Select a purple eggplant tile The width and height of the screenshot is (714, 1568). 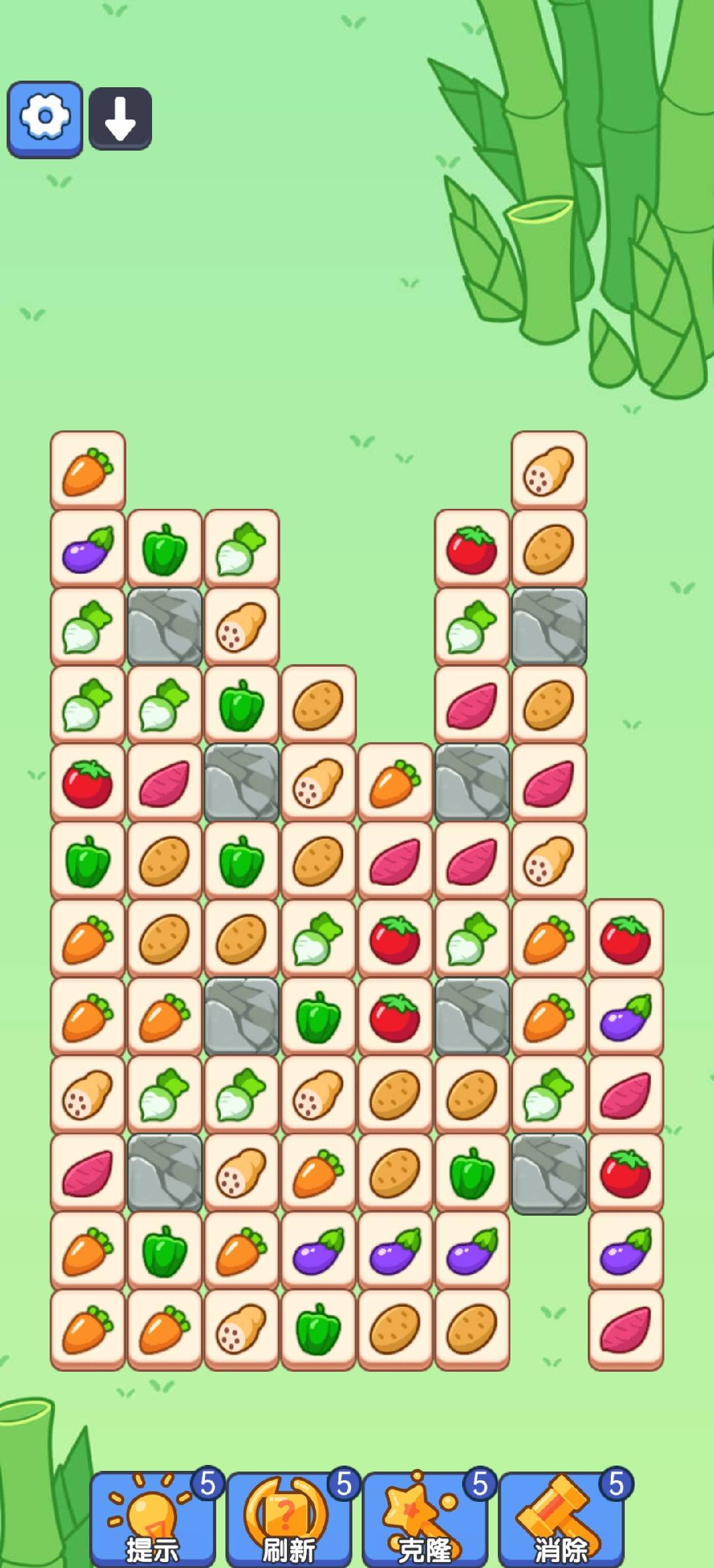click(88, 549)
